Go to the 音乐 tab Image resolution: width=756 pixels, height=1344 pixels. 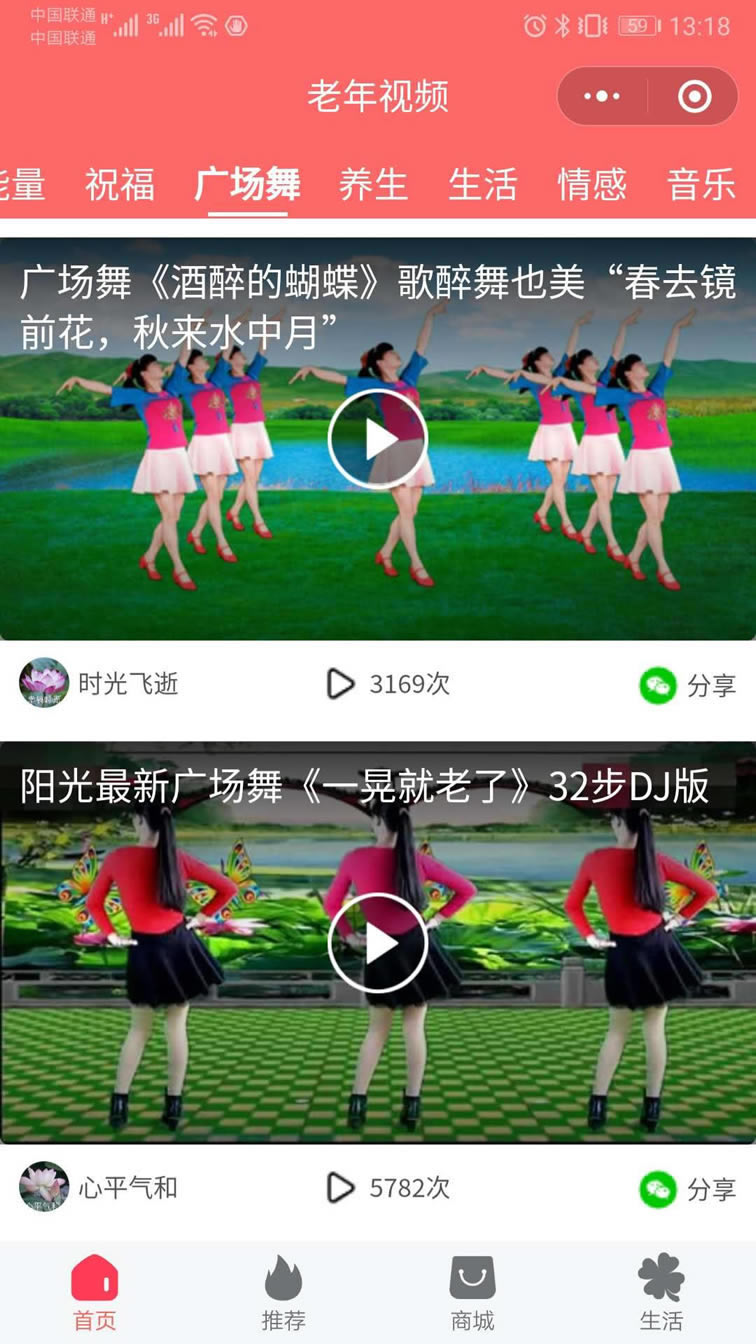point(701,185)
